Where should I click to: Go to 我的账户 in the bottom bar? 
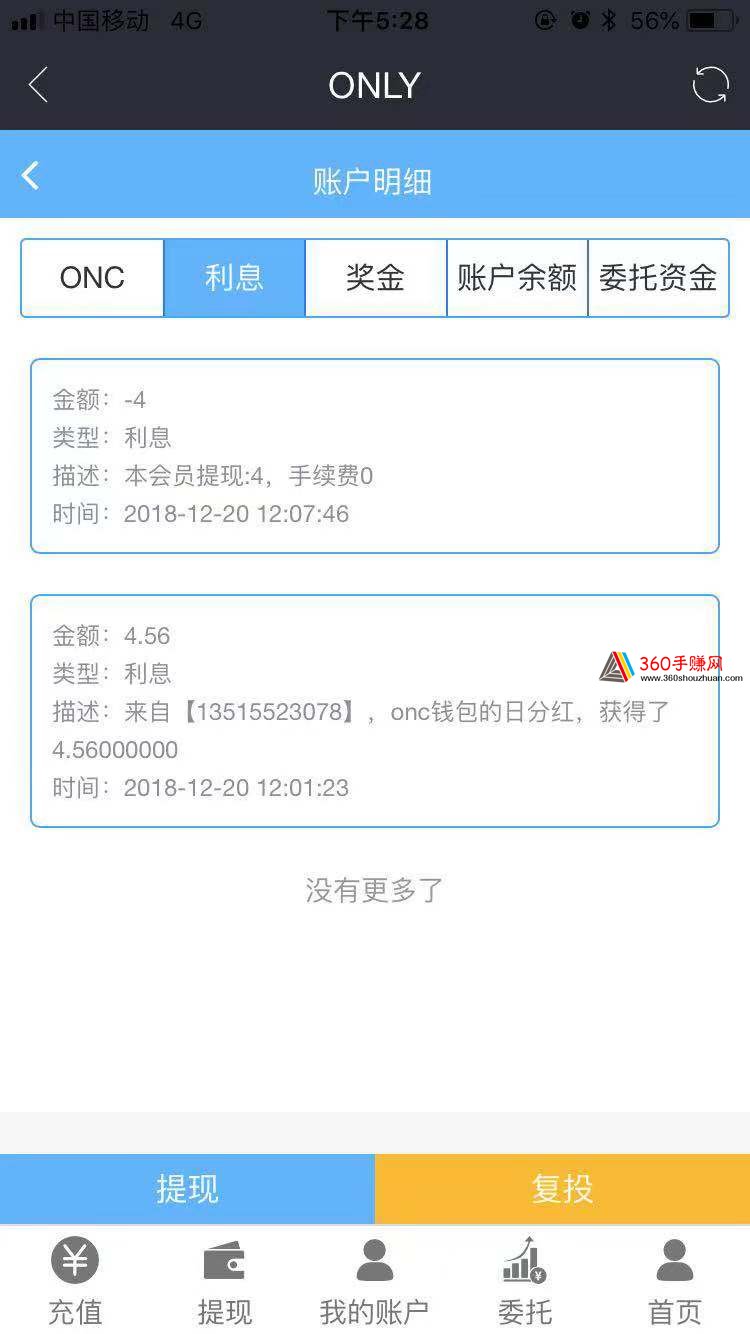375,1281
